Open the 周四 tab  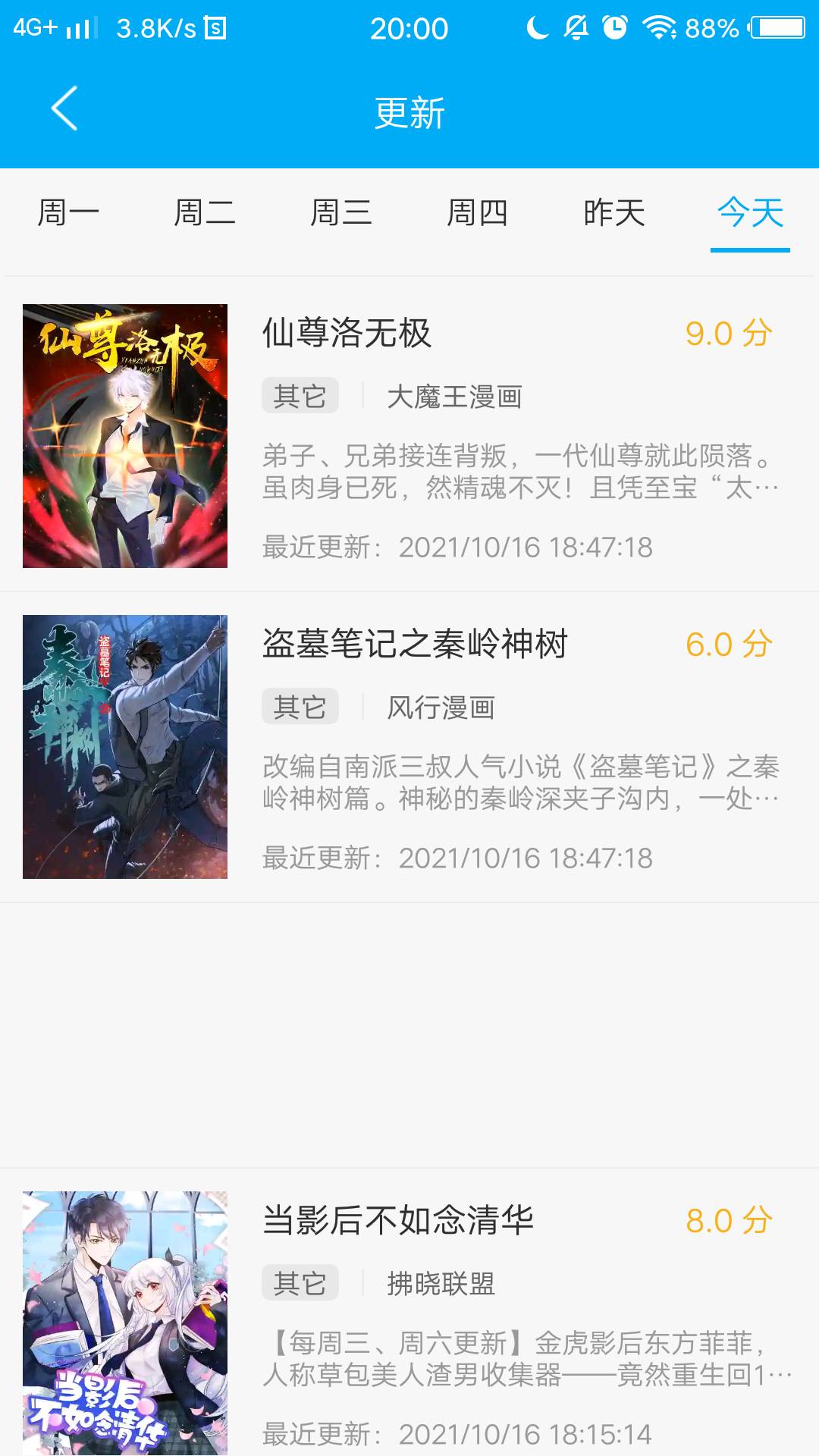click(x=478, y=213)
